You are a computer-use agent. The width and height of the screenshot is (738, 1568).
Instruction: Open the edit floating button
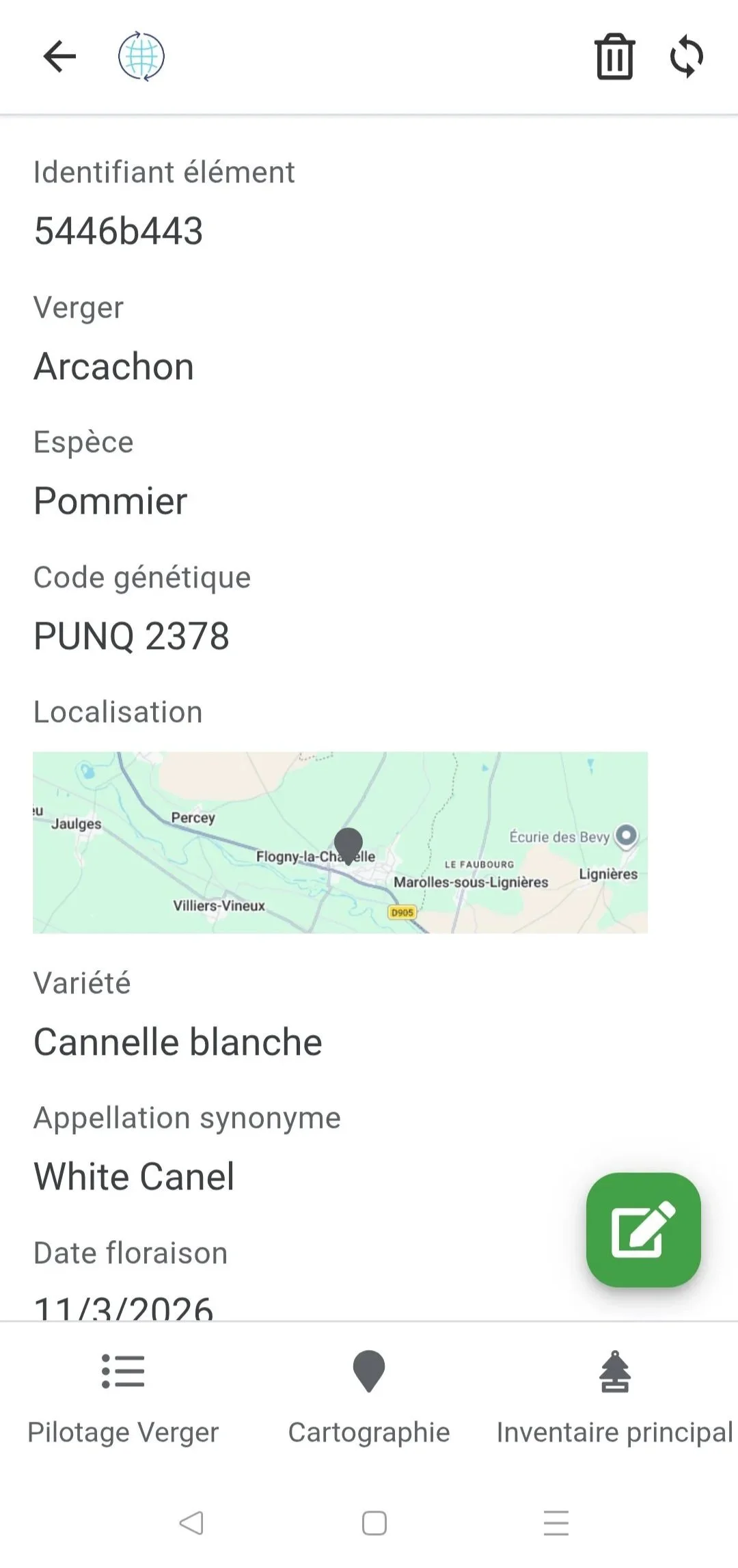pyautogui.click(x=643, y=1230)
